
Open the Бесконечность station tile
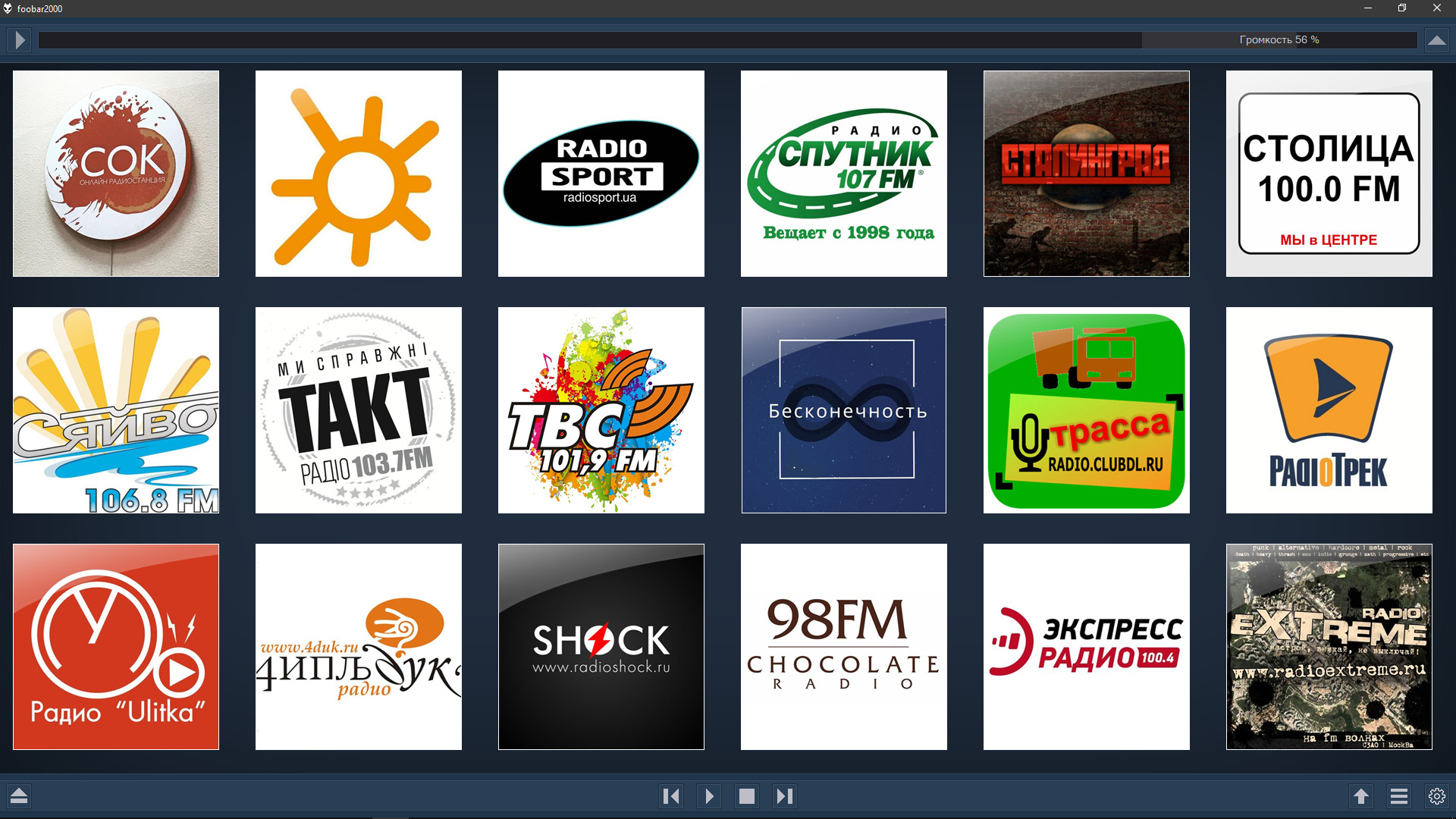[843, 410]
